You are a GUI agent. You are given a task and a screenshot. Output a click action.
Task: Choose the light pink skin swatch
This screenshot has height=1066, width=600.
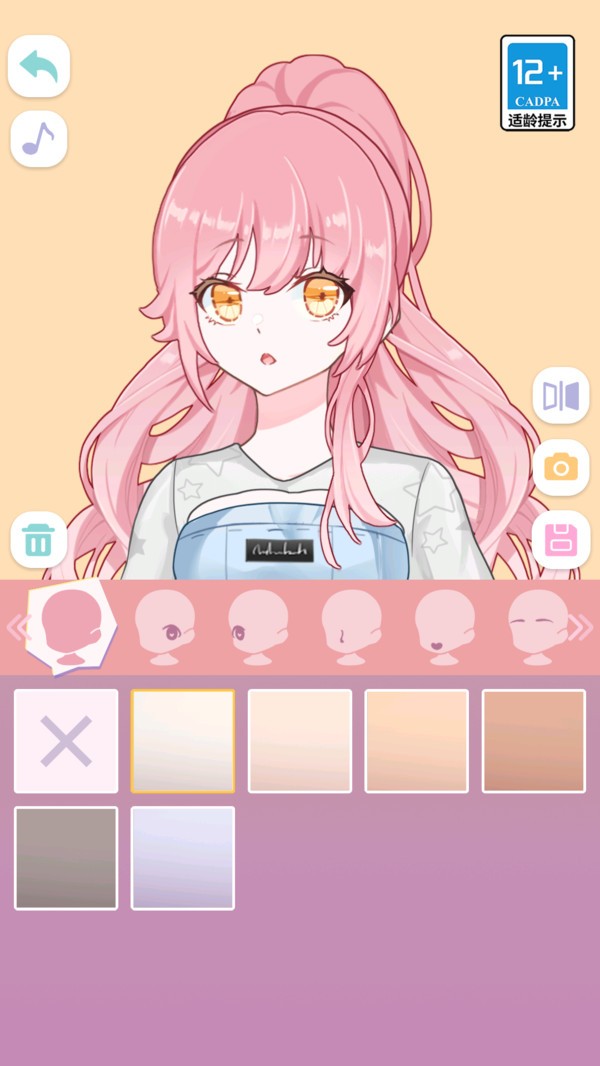coord(300,741)
